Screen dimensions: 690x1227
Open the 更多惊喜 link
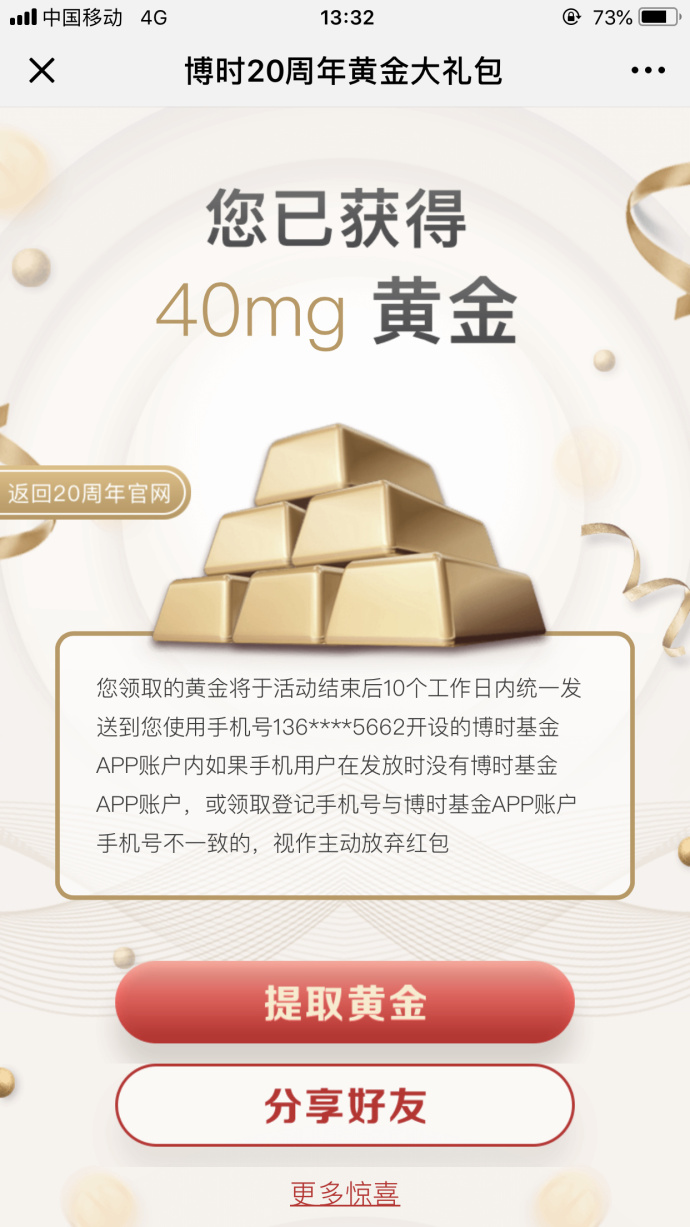(345, 1193)
